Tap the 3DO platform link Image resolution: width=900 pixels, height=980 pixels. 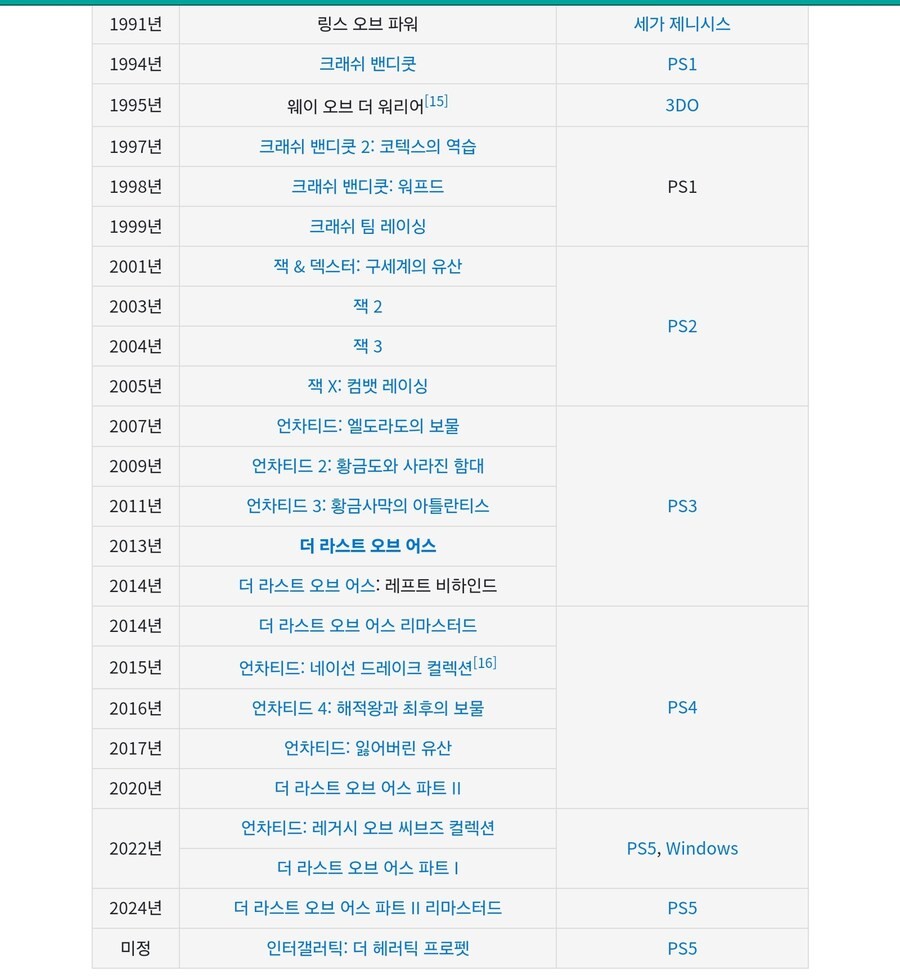[x=682, y=105]
